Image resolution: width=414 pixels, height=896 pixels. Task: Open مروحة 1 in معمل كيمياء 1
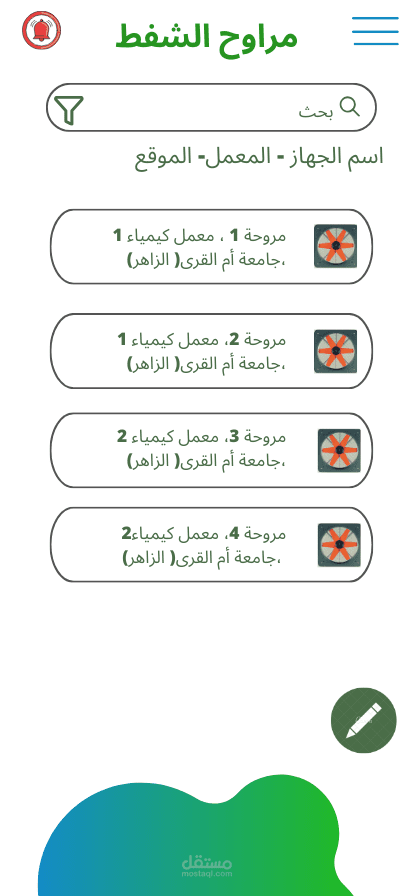[211, 246]
